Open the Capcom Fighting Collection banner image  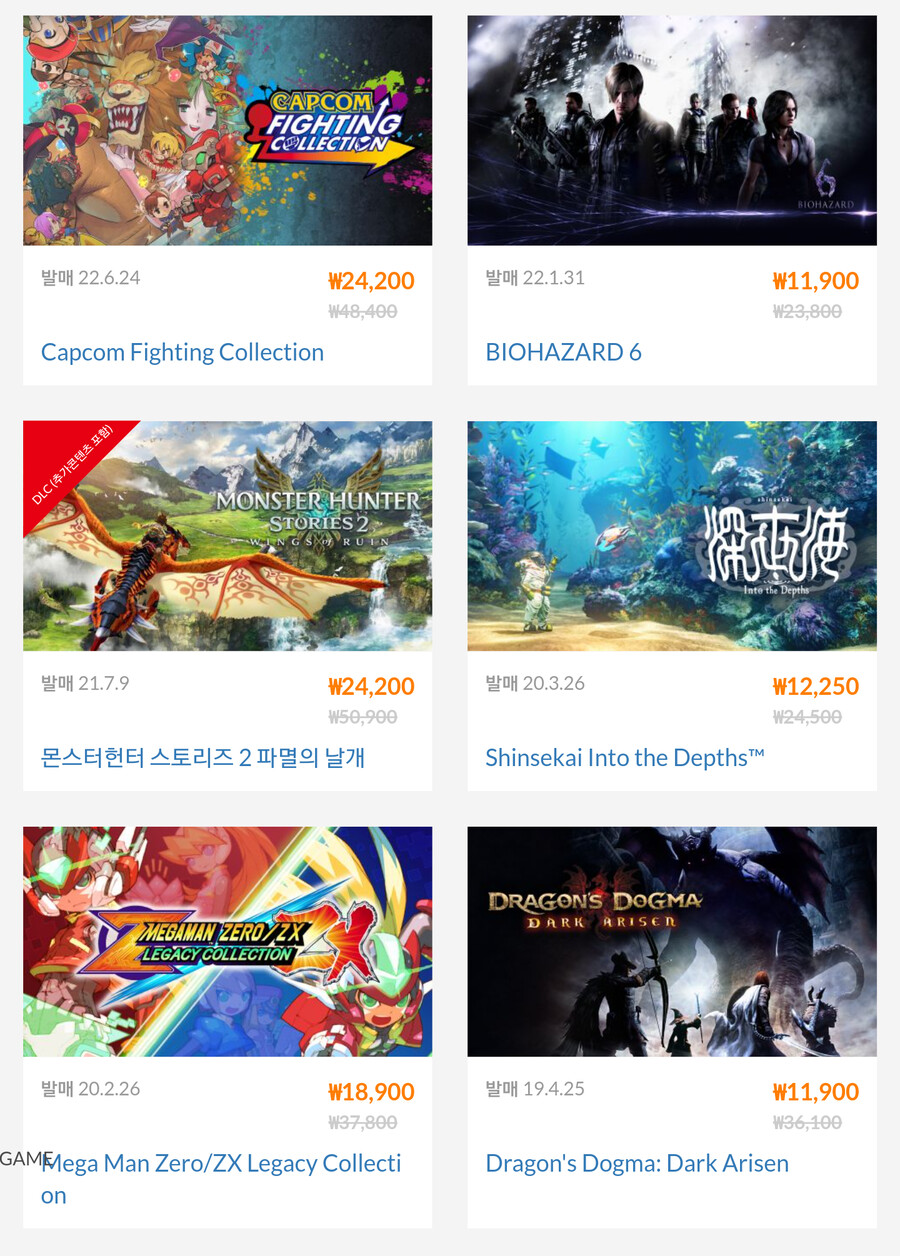coord(228,130)
